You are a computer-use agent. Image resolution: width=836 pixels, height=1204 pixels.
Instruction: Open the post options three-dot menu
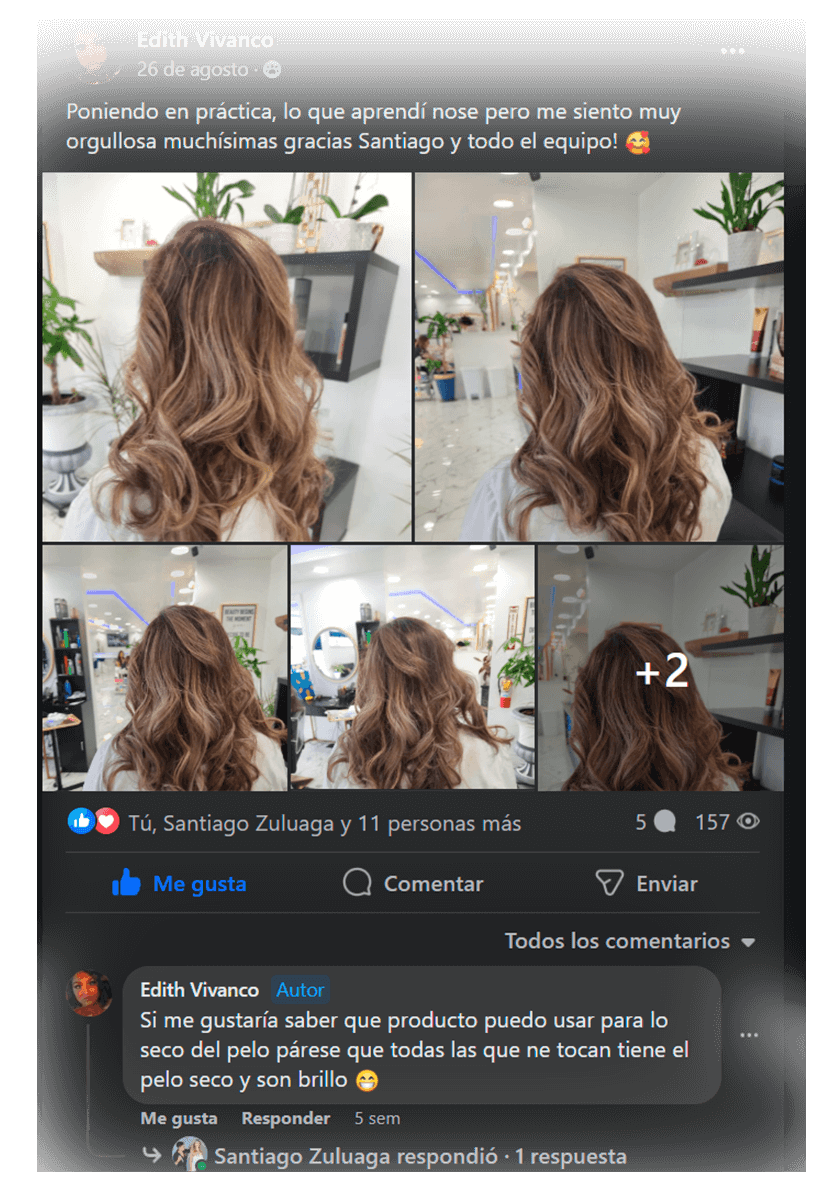pos(732,51)
